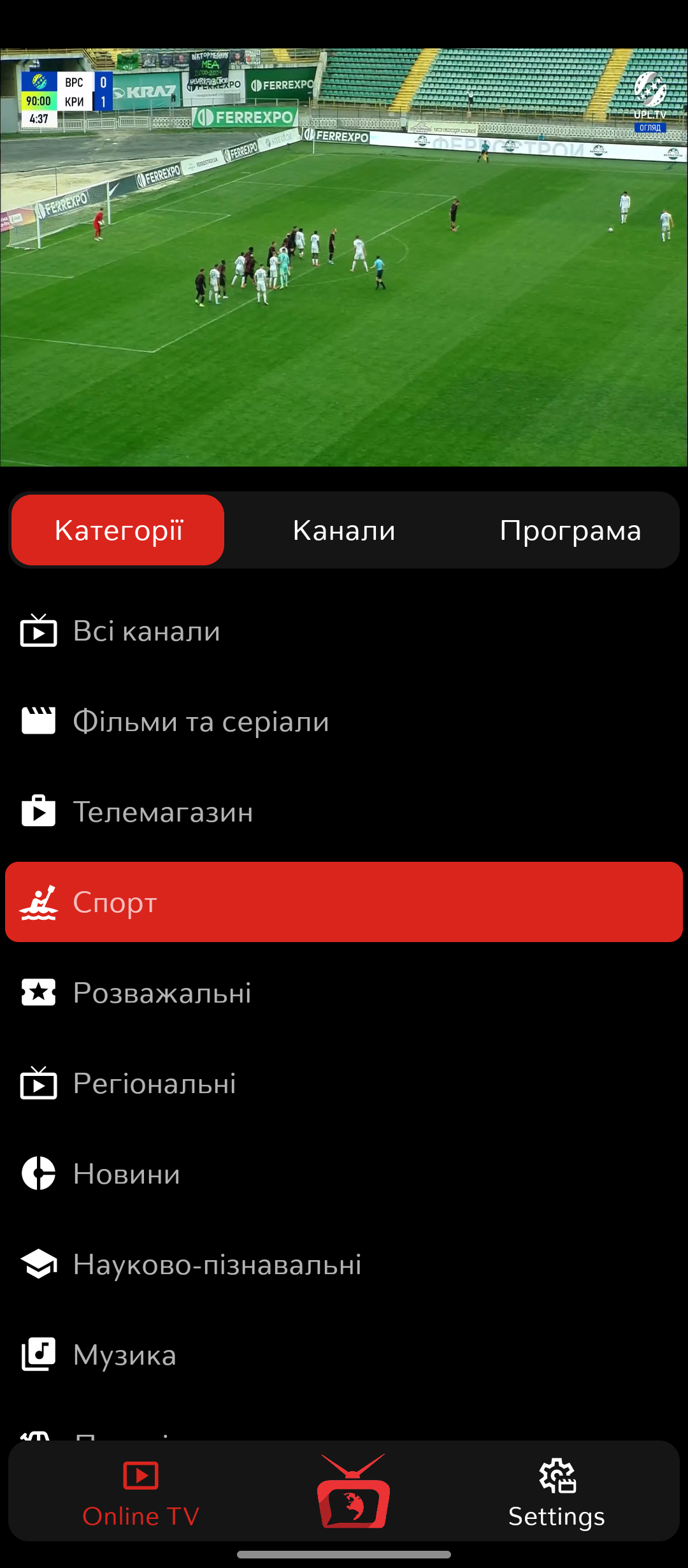Image resolution: width=688 pixels, height=1568 pixels.
Task: Select the Категорії tab
Action: tap(118, 530)
